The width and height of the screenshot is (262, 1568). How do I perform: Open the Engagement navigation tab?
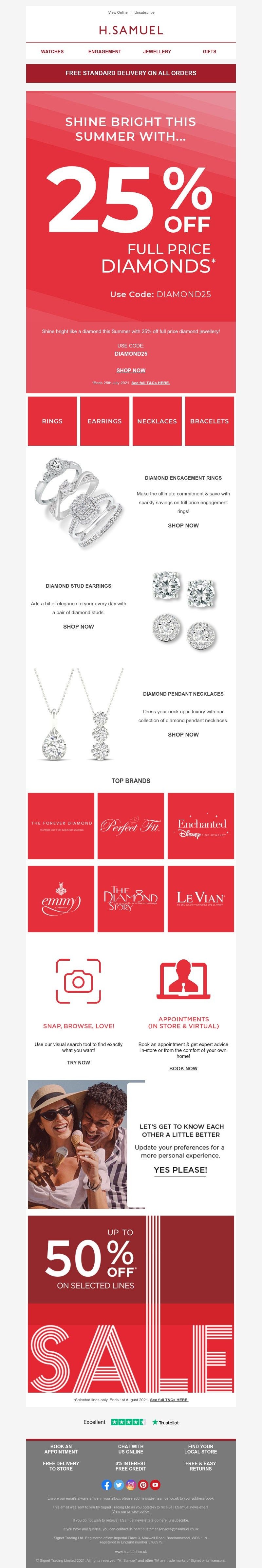point(105,52)
